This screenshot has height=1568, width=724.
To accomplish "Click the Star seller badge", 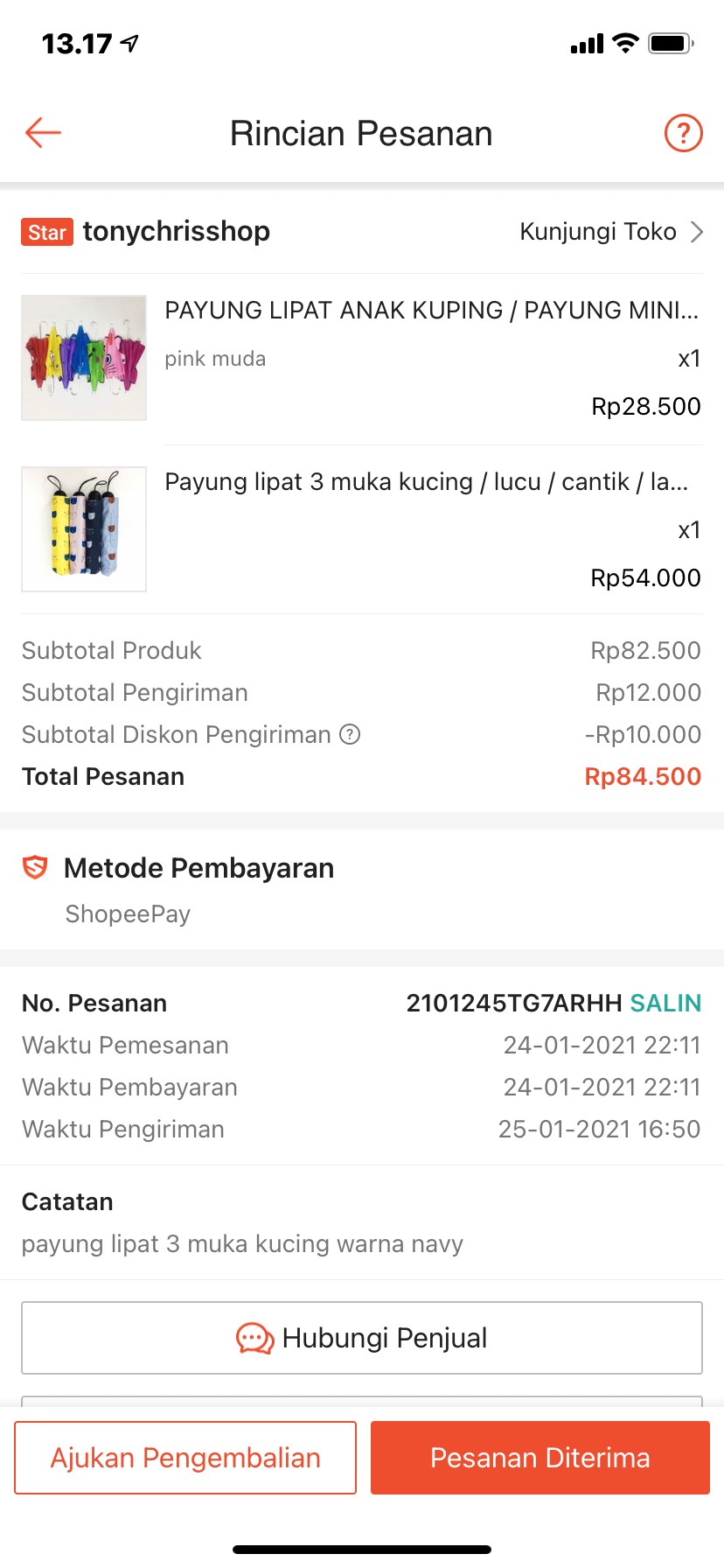I will (45, 232).
